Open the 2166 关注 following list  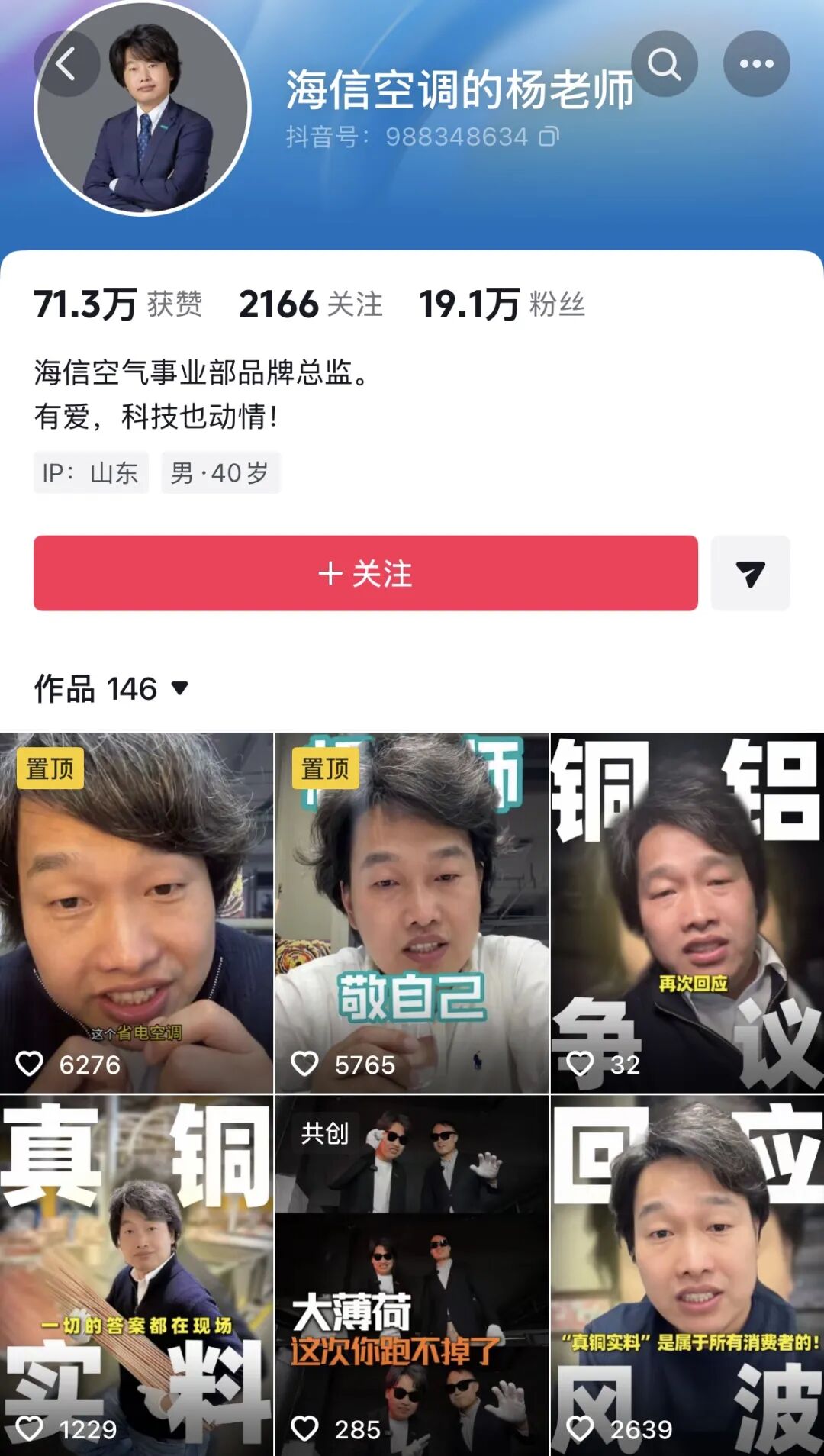point(313,304)
